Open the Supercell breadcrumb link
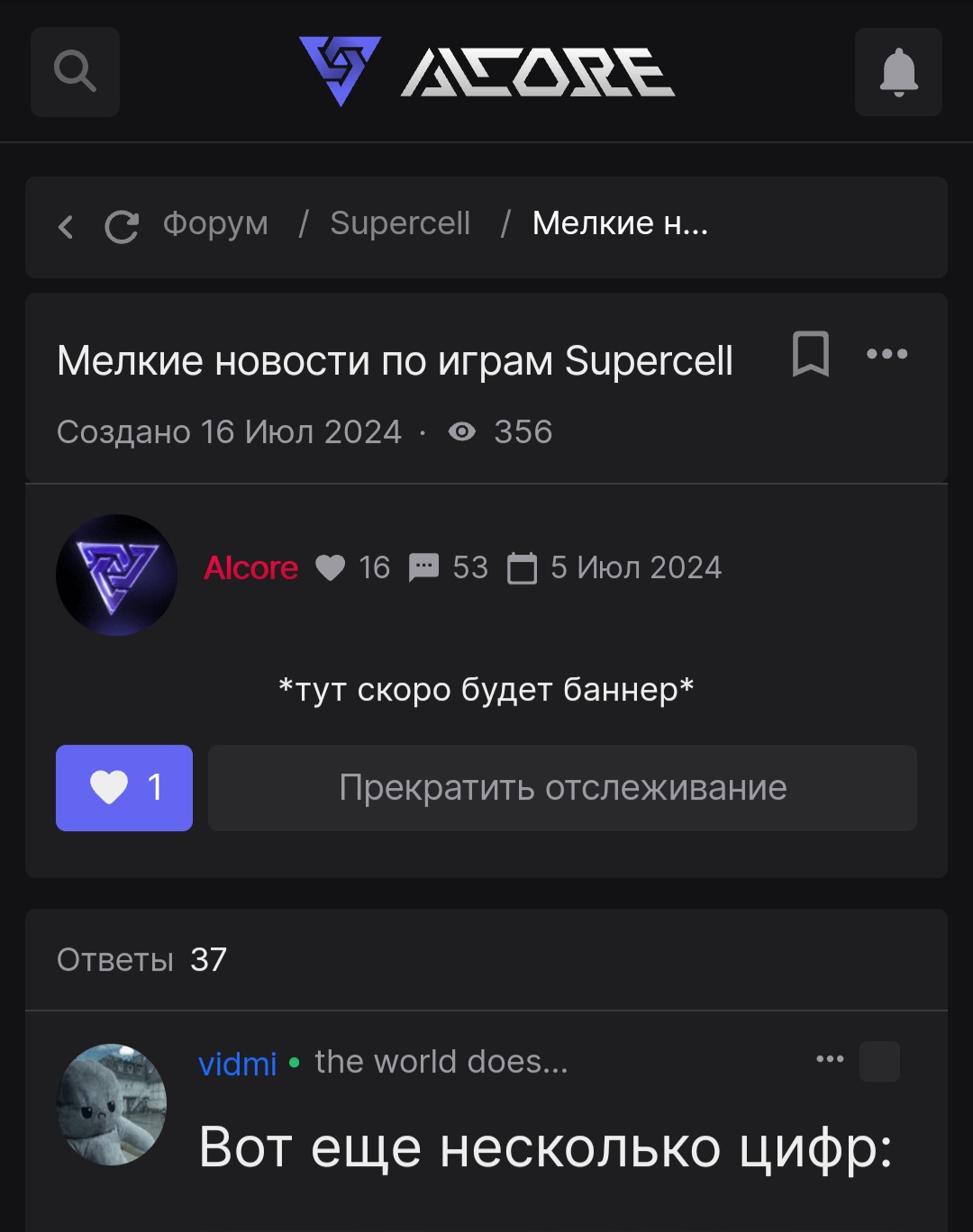973x1232 pixels. (x=400, y=223)
